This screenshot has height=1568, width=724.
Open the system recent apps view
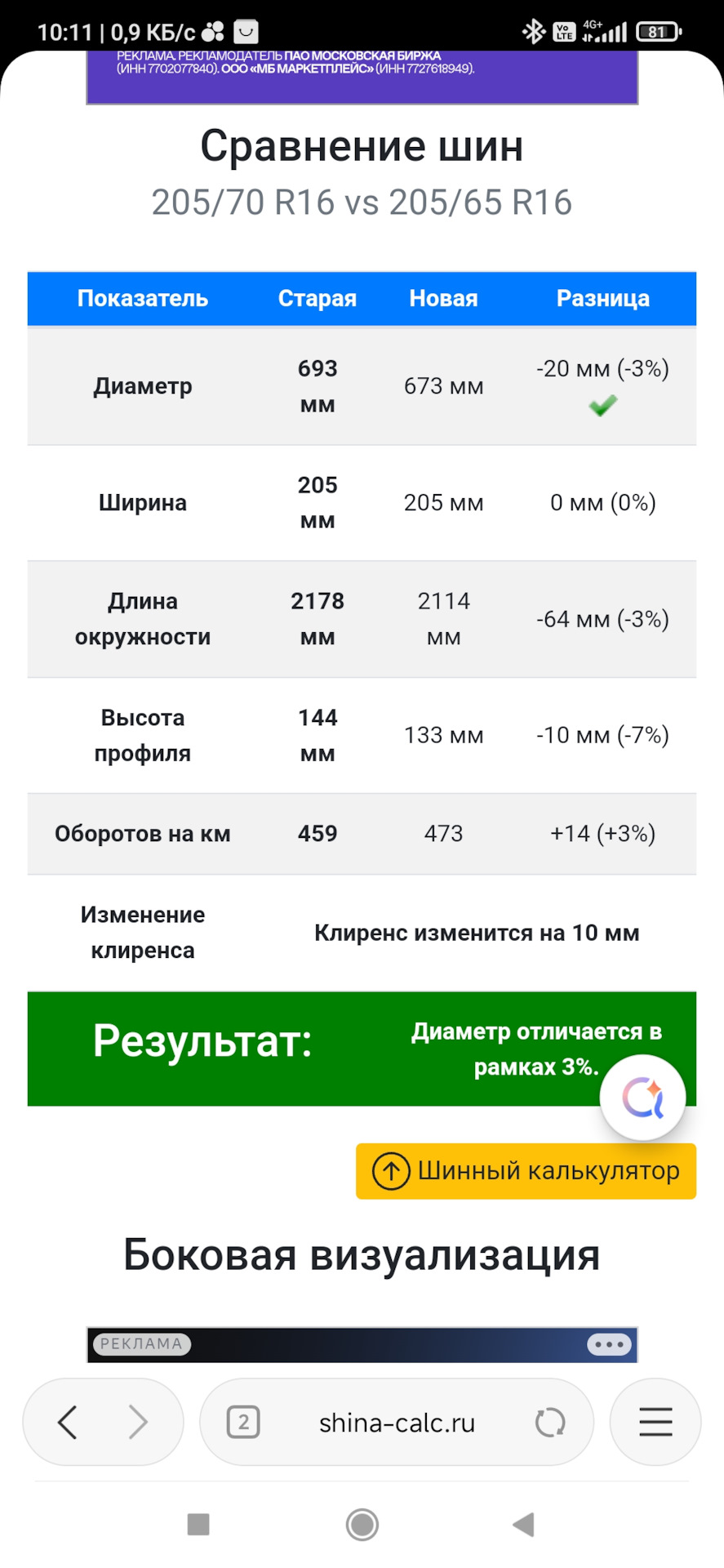pyautogui.click(x=198, y=1524)
